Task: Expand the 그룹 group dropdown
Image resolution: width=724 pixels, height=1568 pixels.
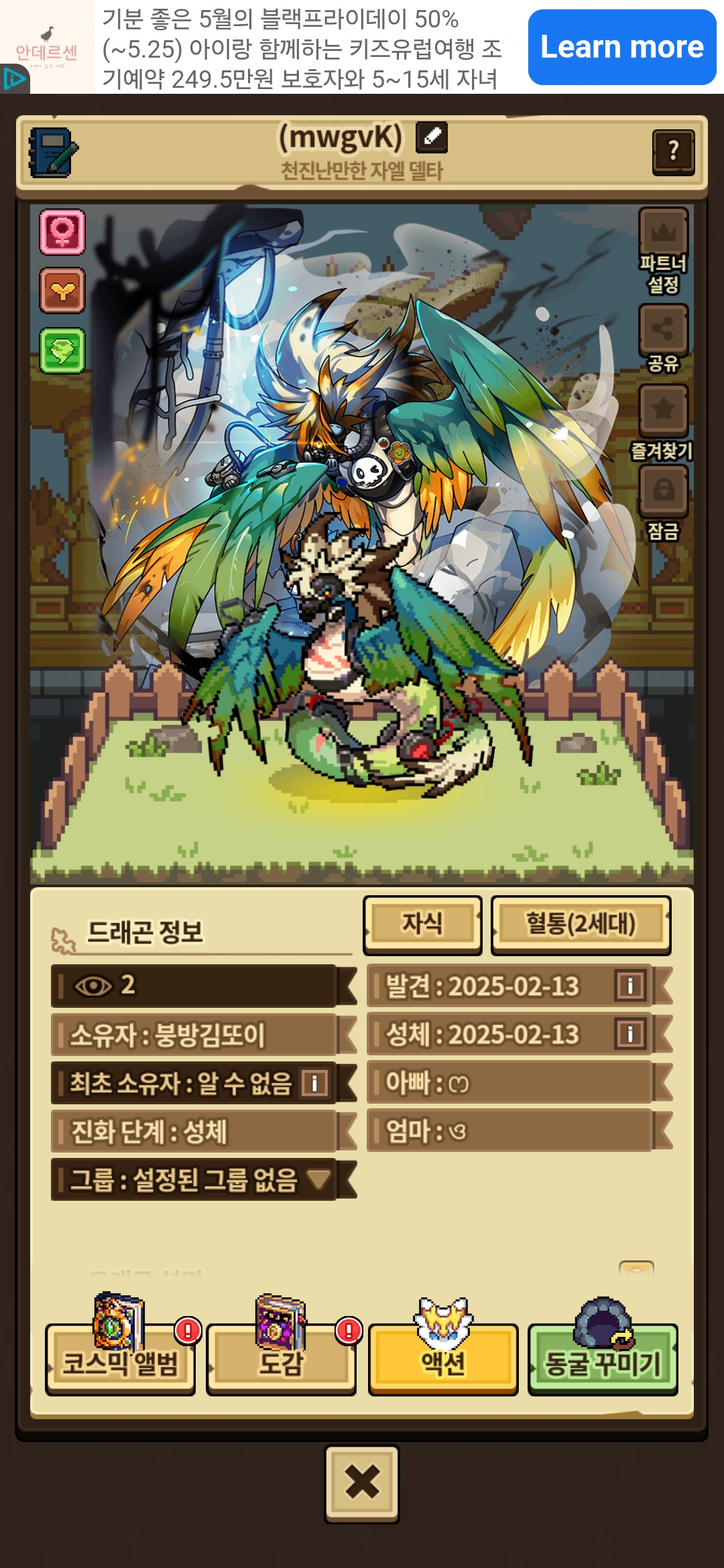Action: coord(318,1179)
